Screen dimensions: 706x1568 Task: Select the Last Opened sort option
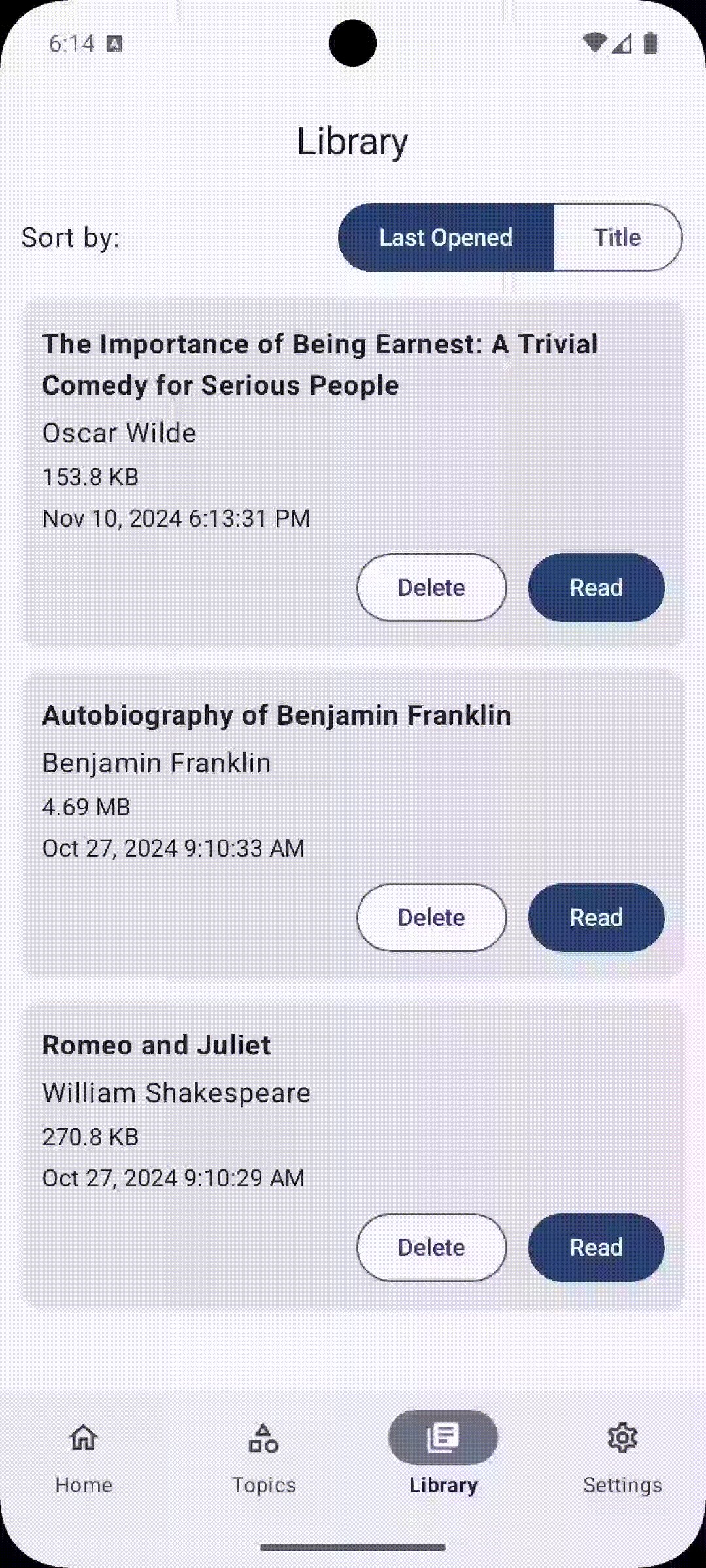click(446, 237)
